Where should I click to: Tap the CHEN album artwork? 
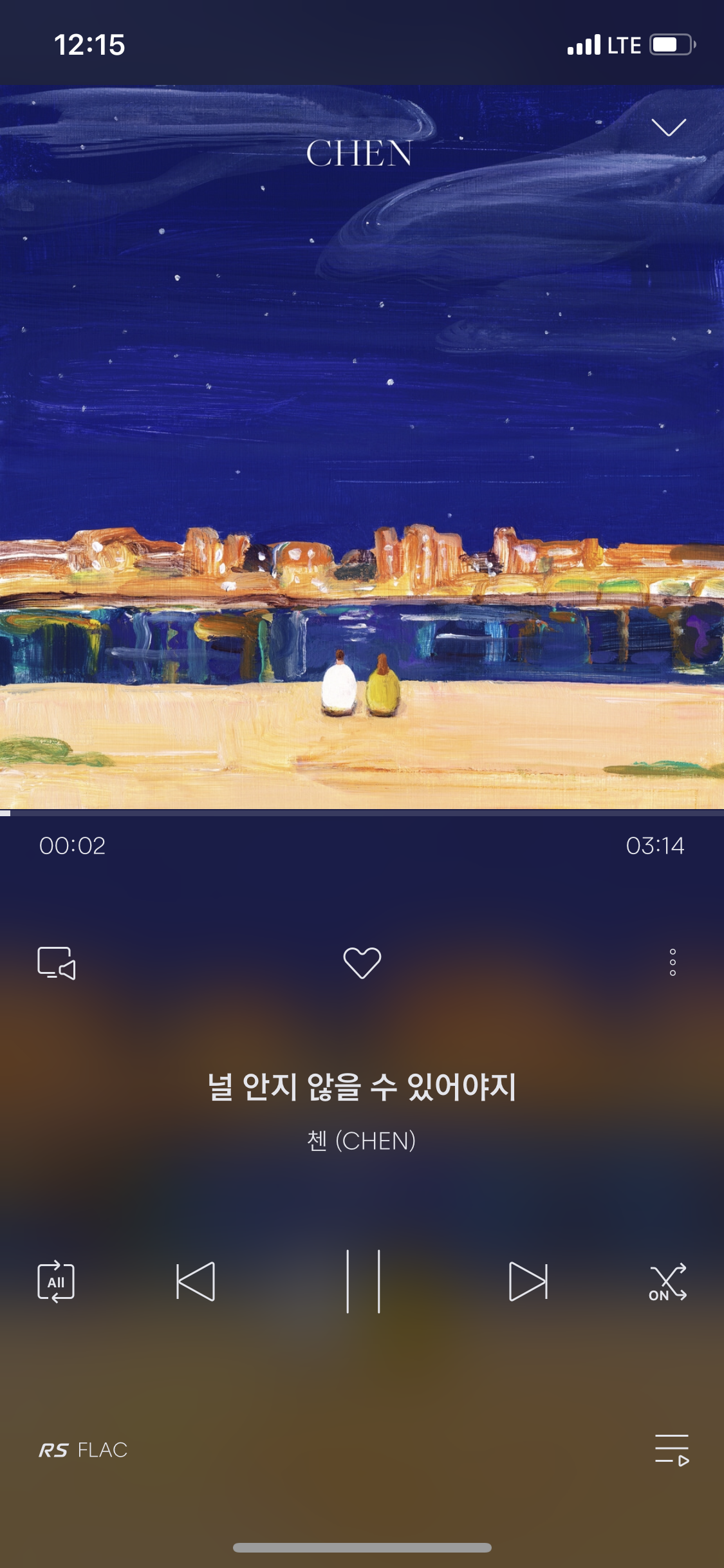[x=362, y=451]
